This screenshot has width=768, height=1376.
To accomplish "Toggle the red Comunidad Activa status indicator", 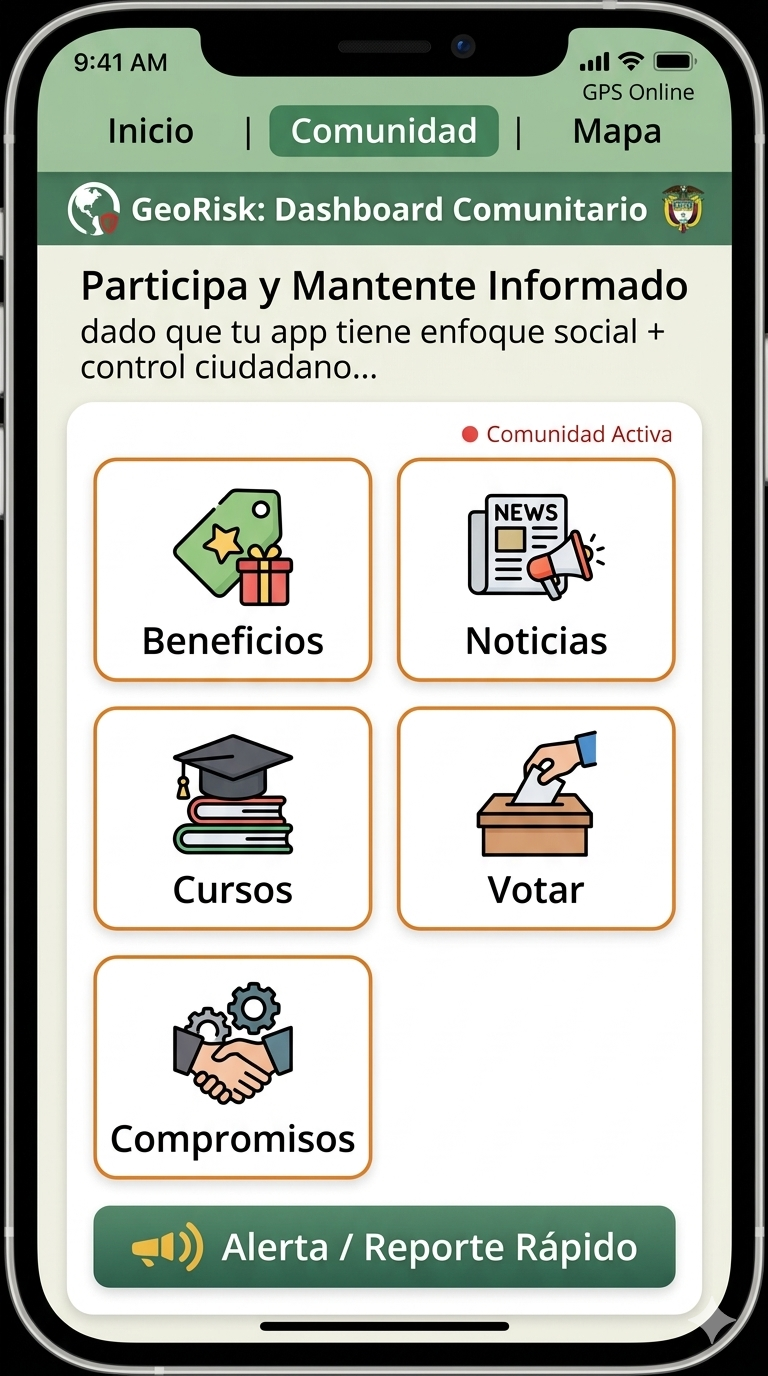I will click(x=469, y=434).
